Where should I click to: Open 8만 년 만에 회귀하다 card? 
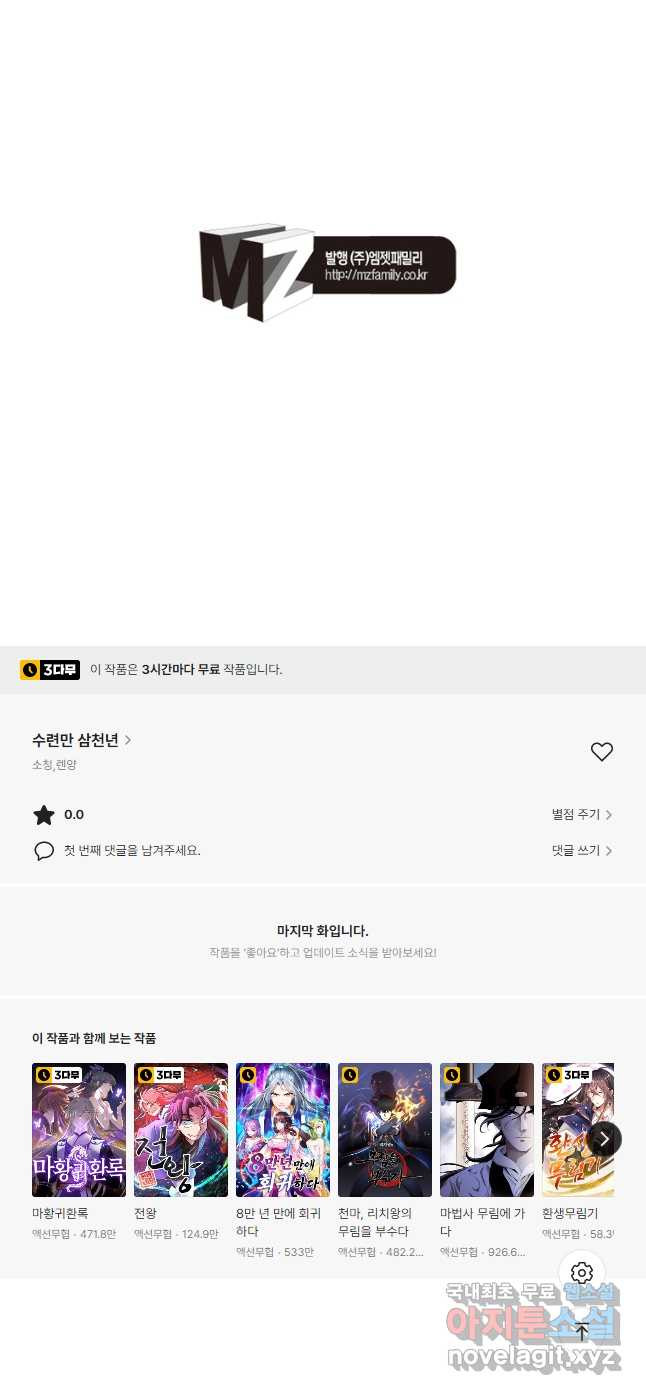tap(283, 1130)
